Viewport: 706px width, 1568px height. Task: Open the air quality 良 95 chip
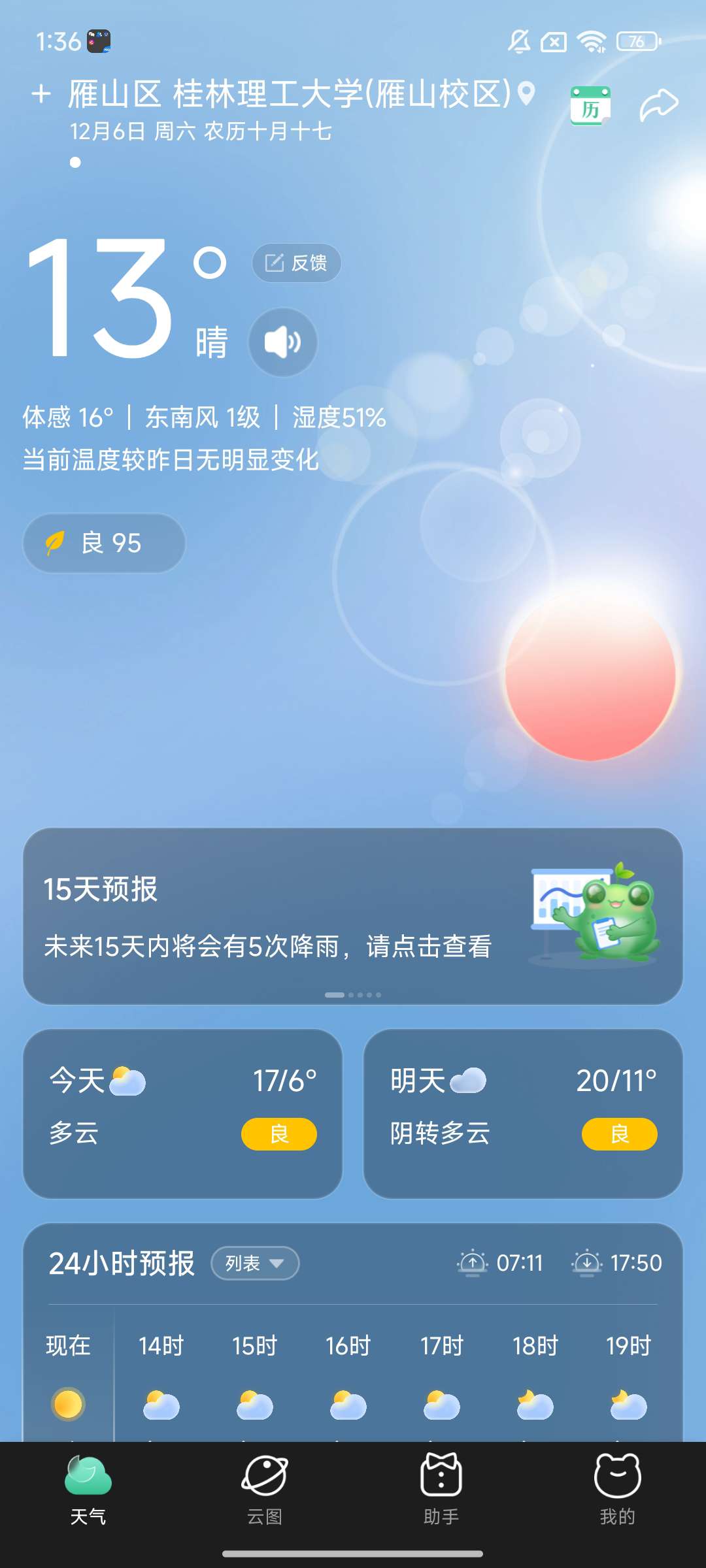[104, 543]
